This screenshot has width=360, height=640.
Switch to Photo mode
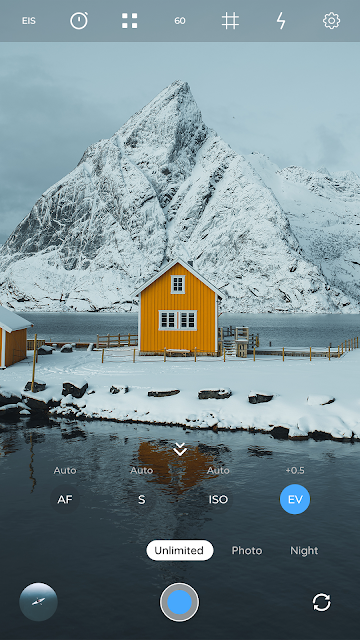[x=247, y=550]
